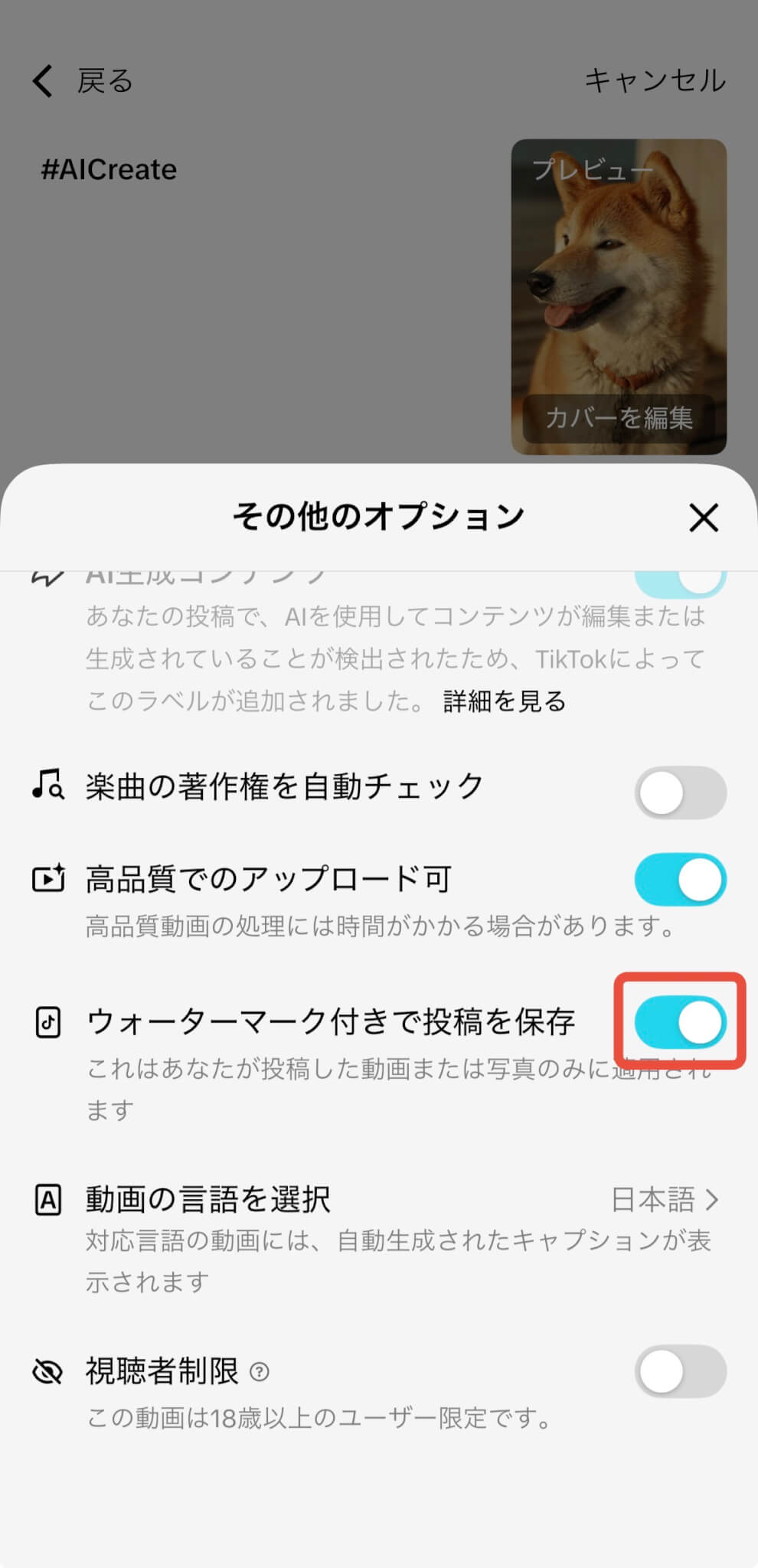Go back with 戻る
Image resolution: width=758 pixels, height=1568 pixels.
[x=83, y=80]
